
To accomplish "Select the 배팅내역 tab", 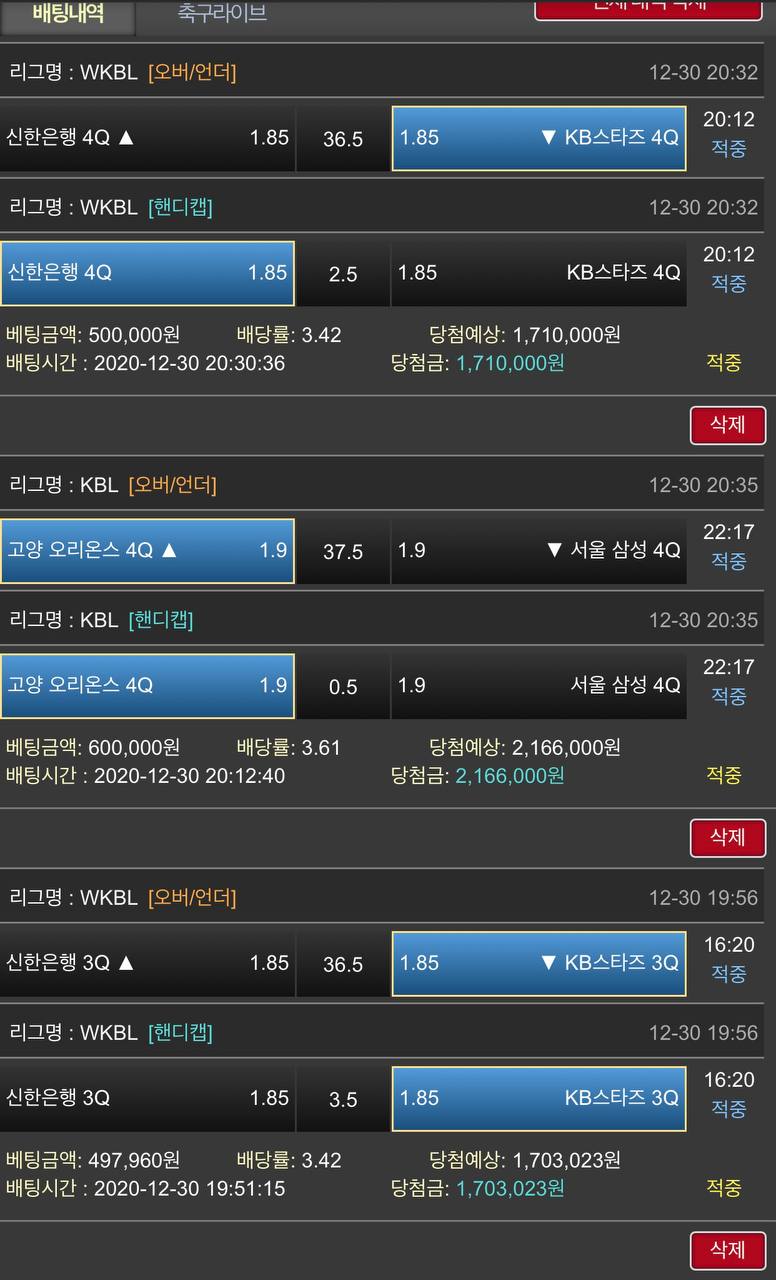I will pyautogui.click(x=68, y=14).
